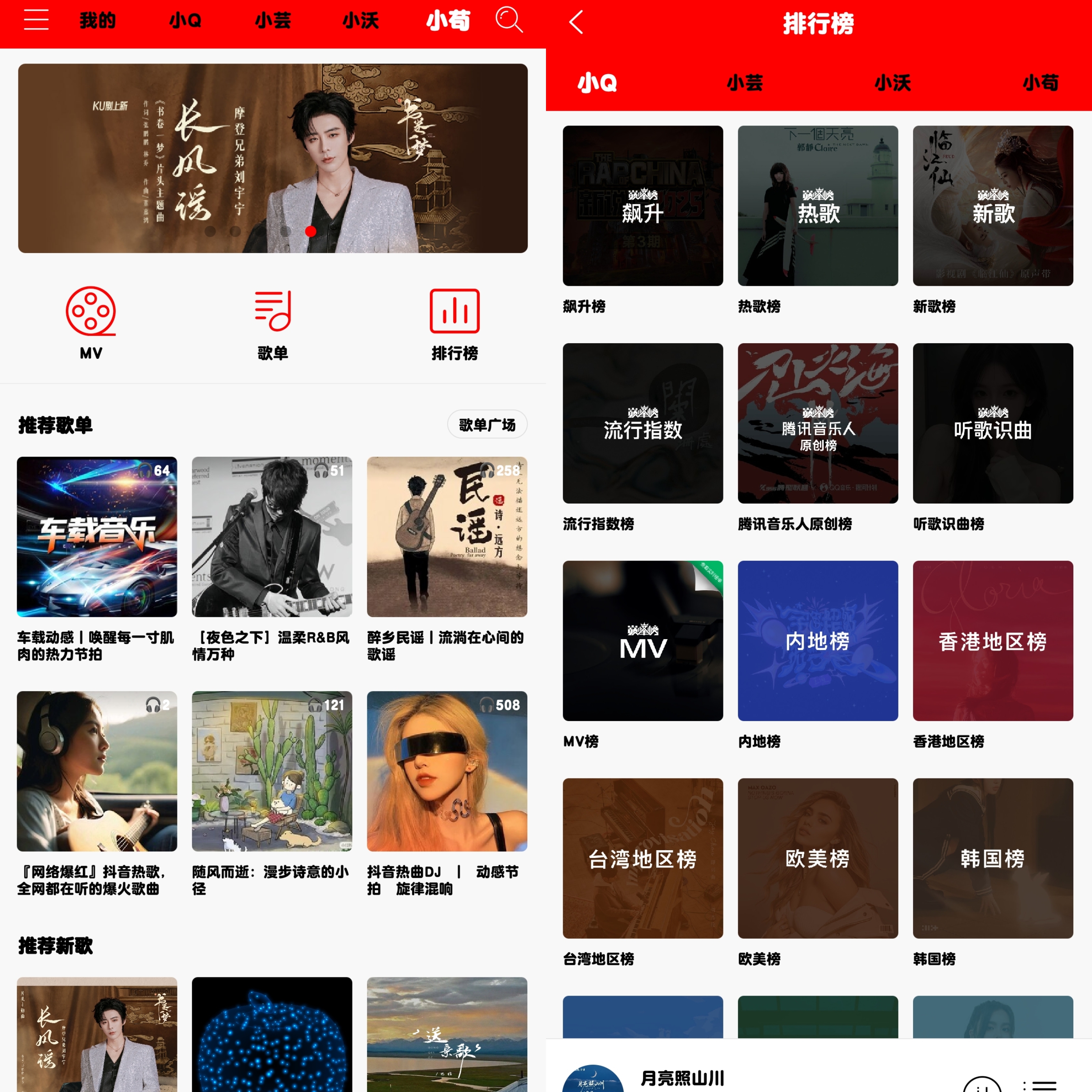The image size is (1092, 1092).
Task: Open 歌单广场
Action: (x=487, y=424)
